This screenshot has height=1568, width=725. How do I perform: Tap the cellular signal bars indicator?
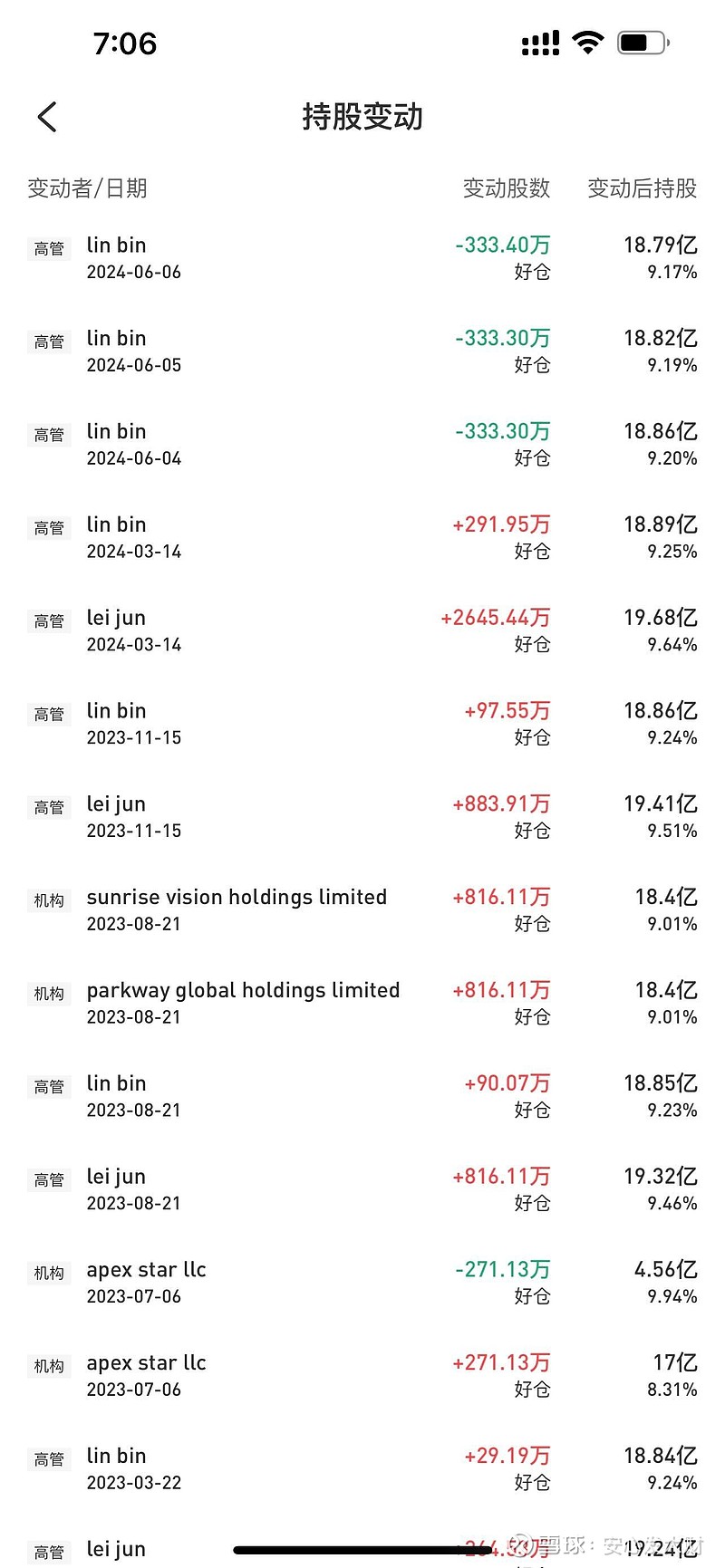pyautogui.click(x=539, y=42)
